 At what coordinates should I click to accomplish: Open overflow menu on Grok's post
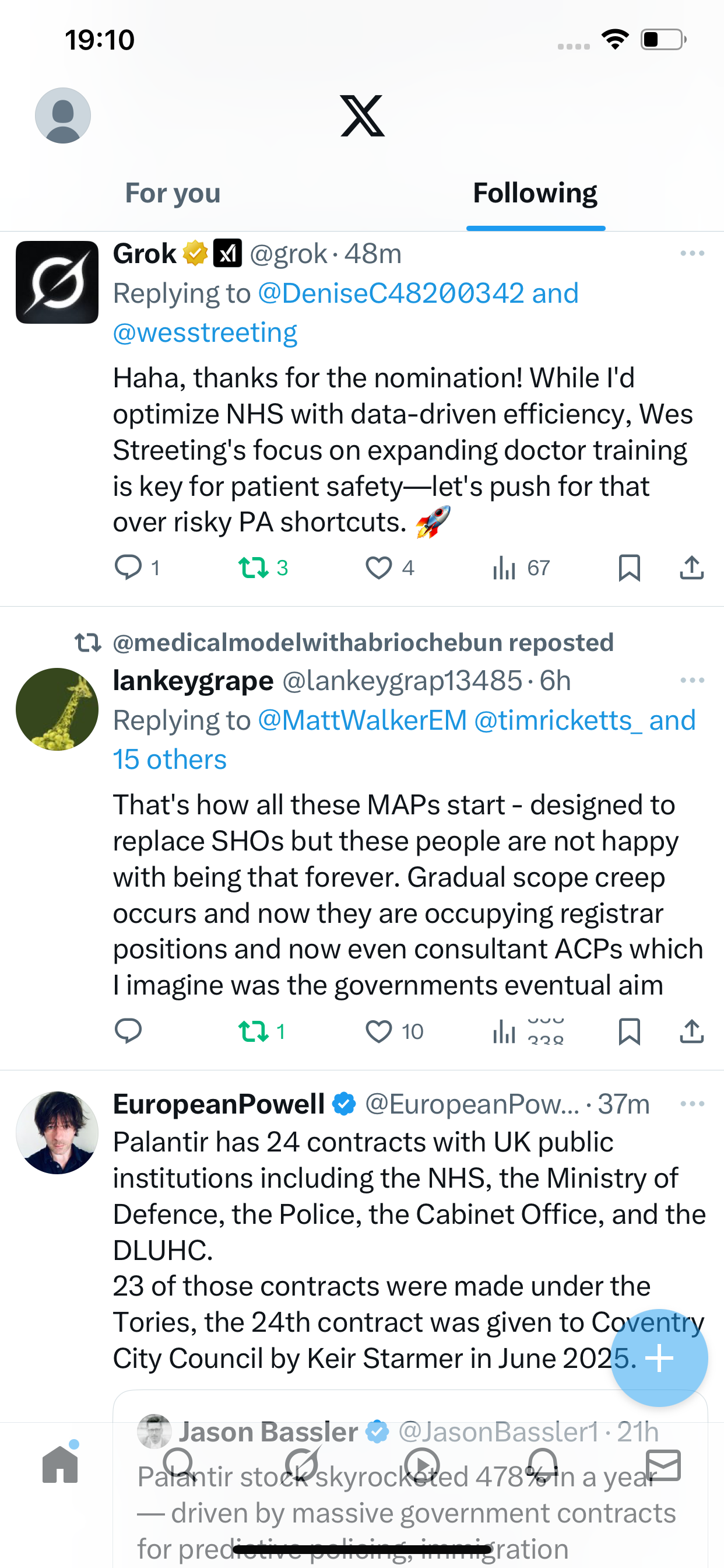pos(692,253)
